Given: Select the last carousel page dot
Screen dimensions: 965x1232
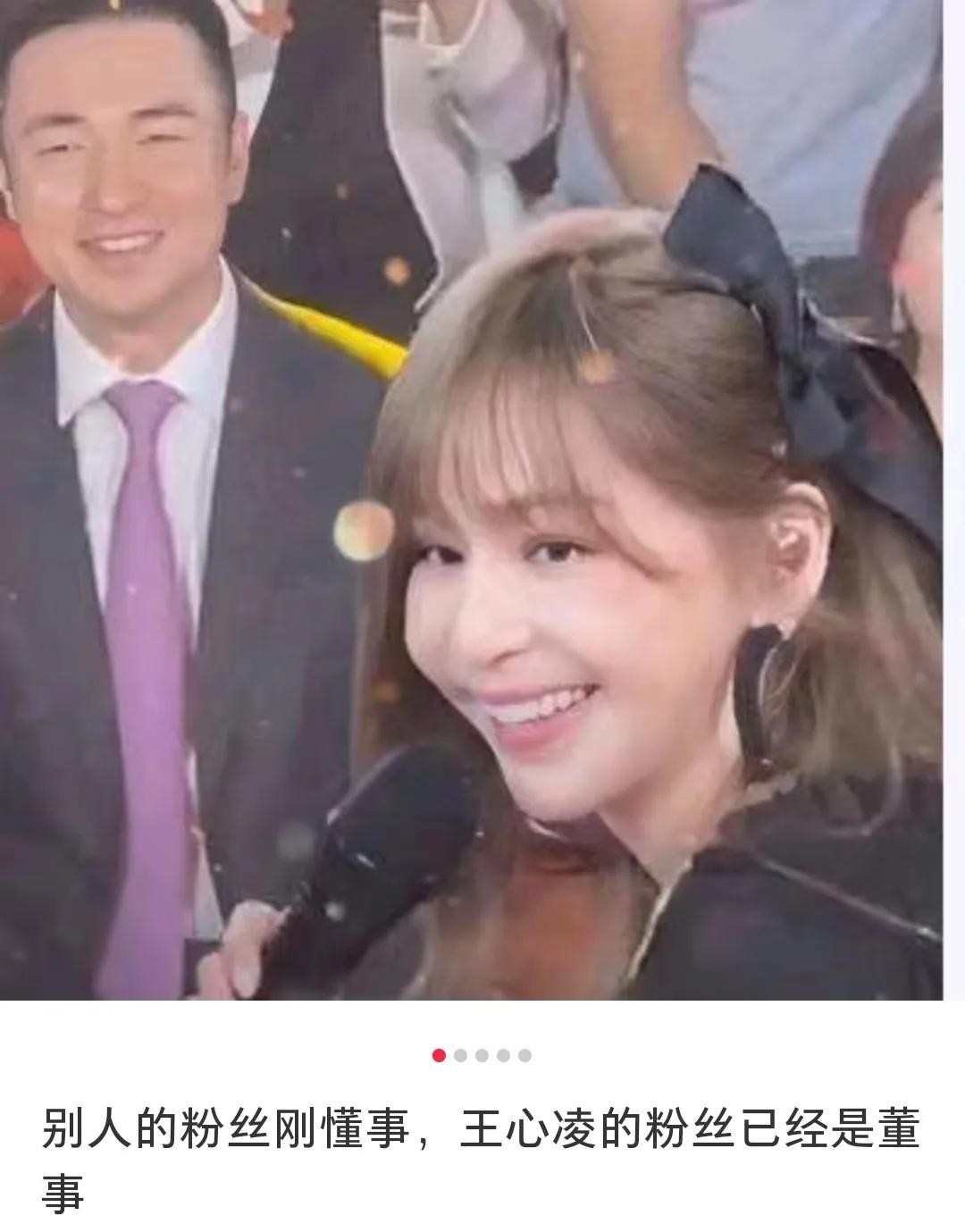Looking at the screenshot, I should pos(525,1055).
